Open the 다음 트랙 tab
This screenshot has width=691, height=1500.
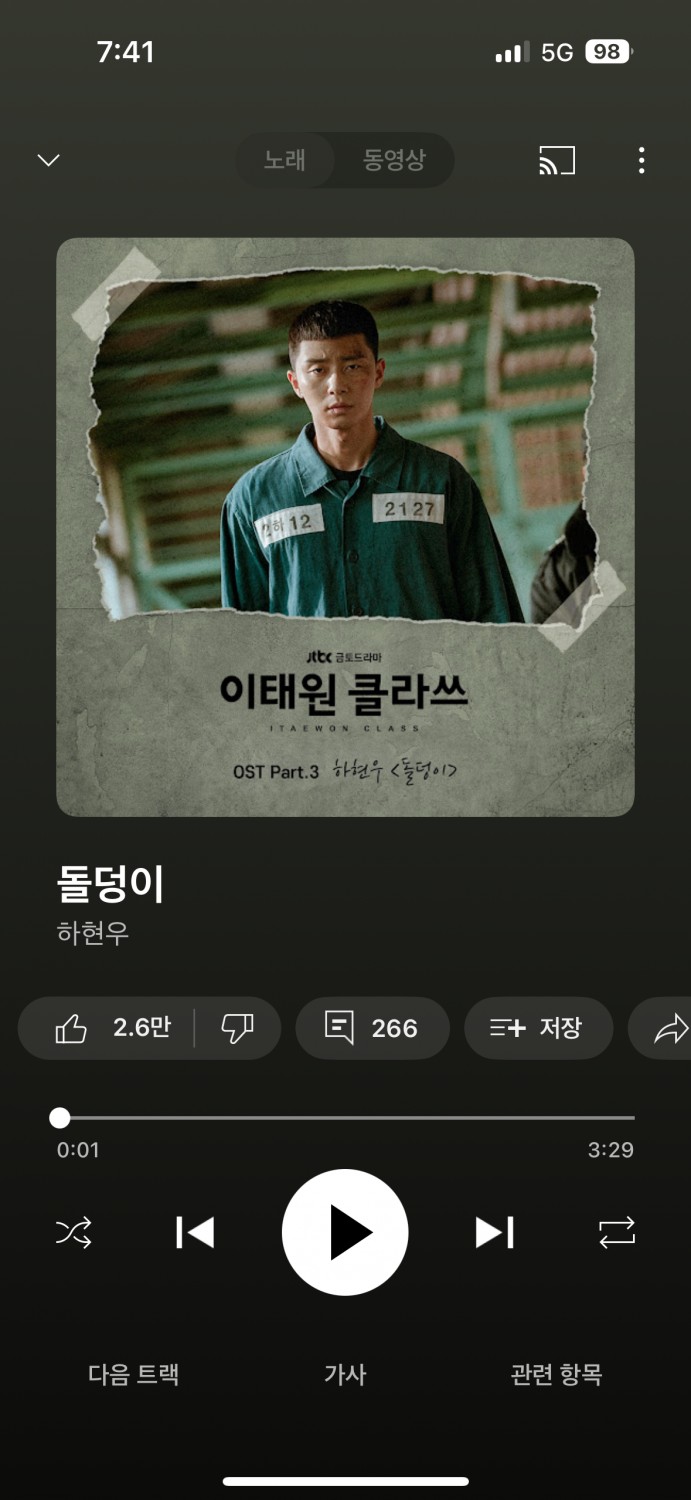tap(134, 1375)
